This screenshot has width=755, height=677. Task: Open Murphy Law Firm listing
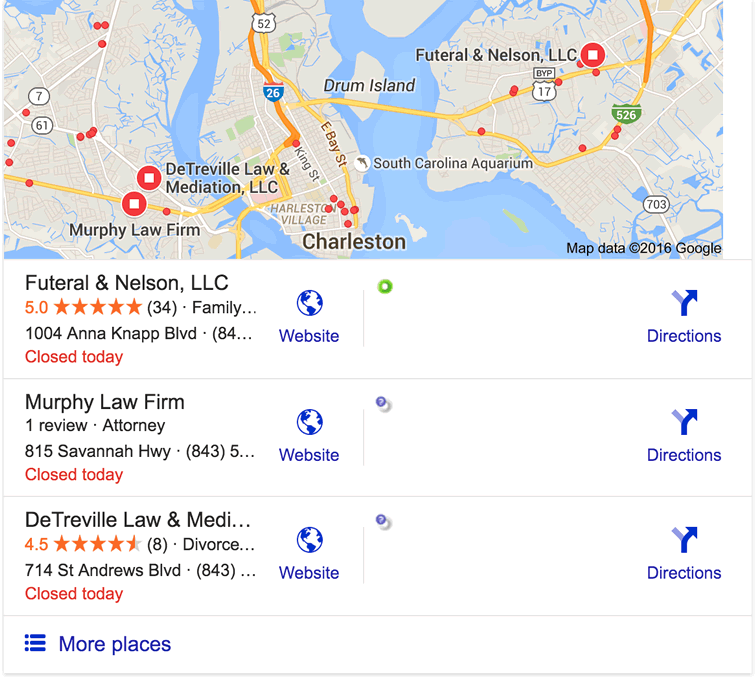[105, 402]
